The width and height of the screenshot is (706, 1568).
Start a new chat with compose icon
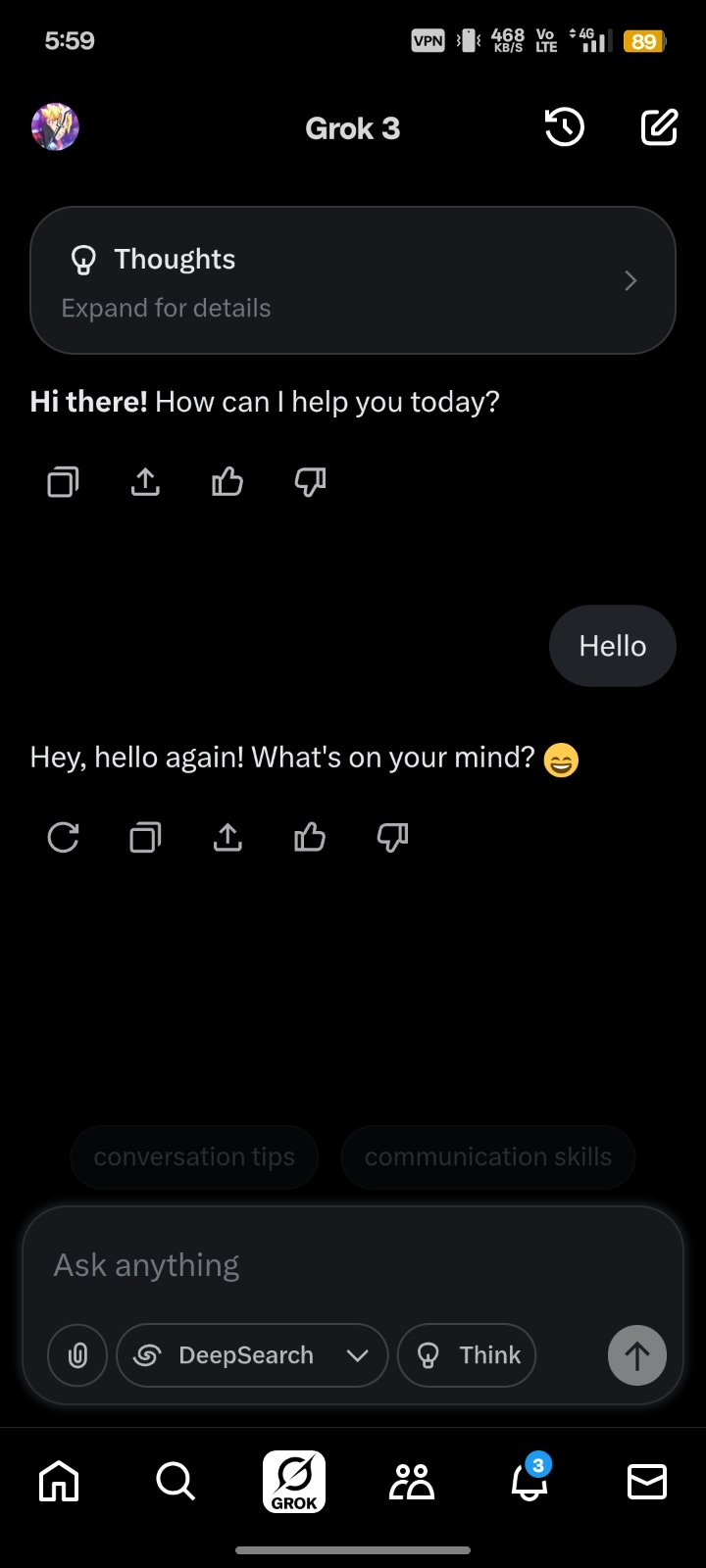(659, 127)
